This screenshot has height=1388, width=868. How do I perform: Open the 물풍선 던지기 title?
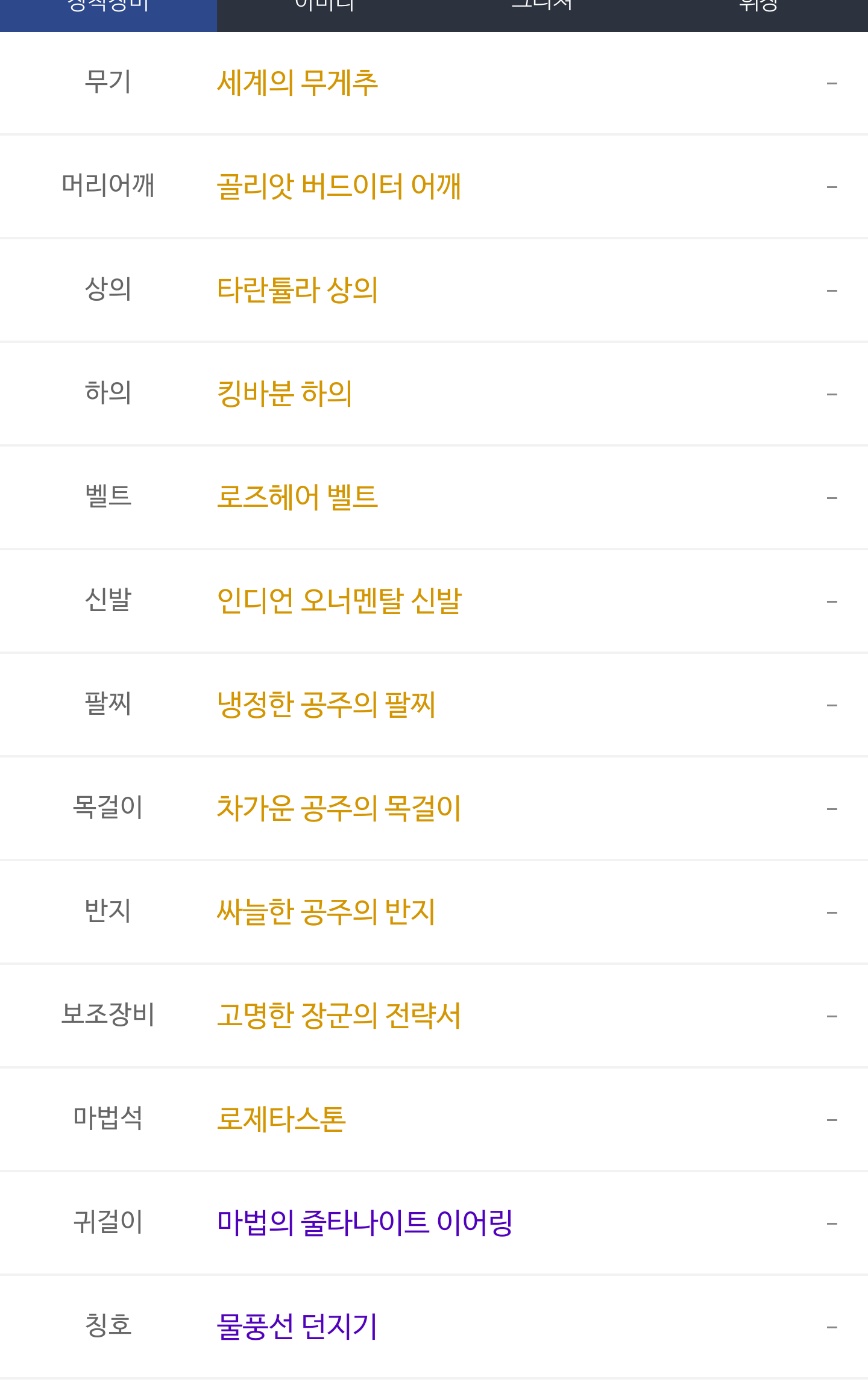(297, 1327)
